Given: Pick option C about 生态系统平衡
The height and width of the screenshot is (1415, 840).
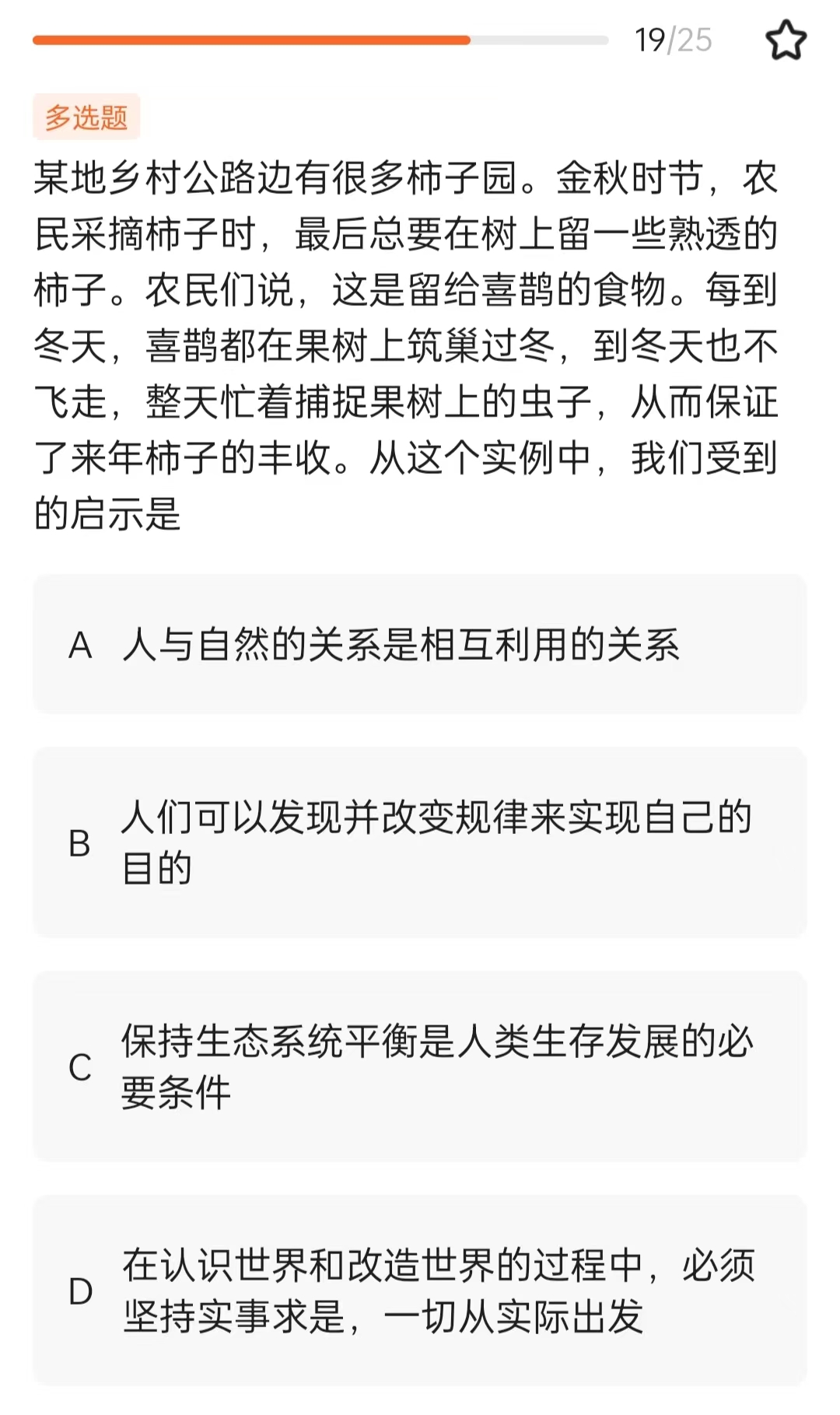Looking at the screenshot, I should [x=420, y=1067].
